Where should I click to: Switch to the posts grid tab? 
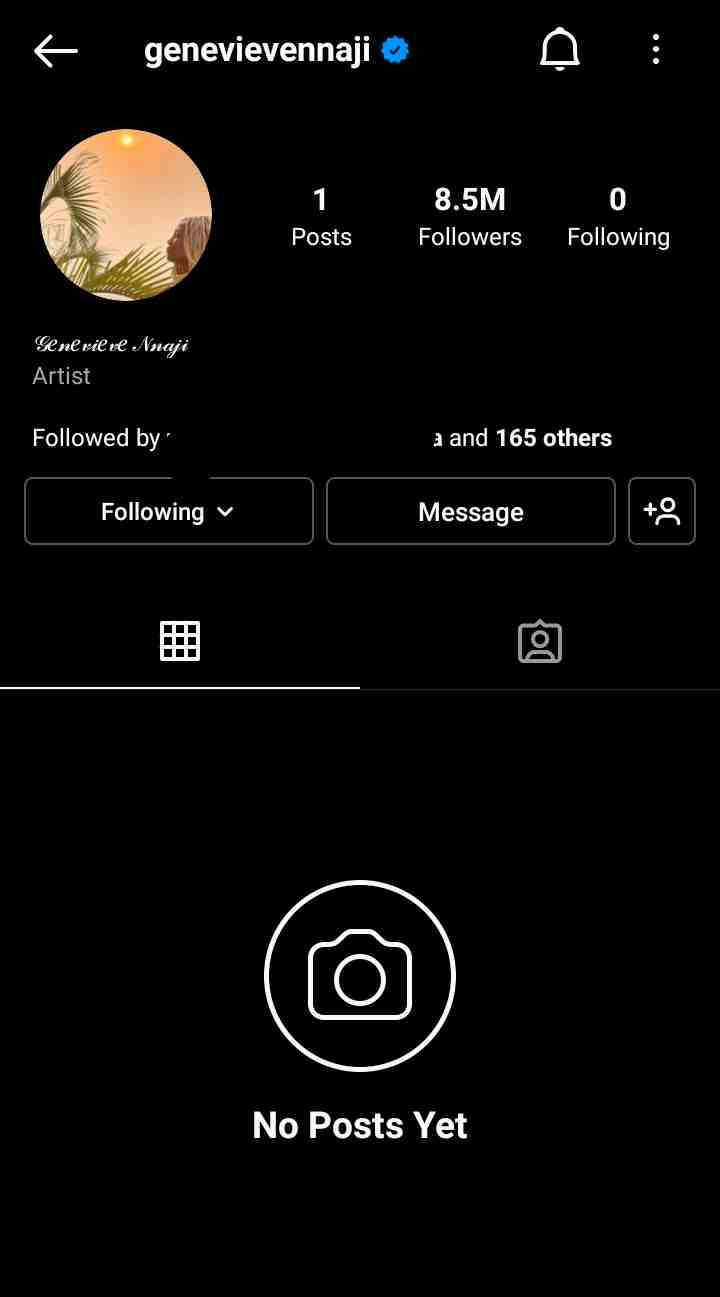tap(180, 641)
